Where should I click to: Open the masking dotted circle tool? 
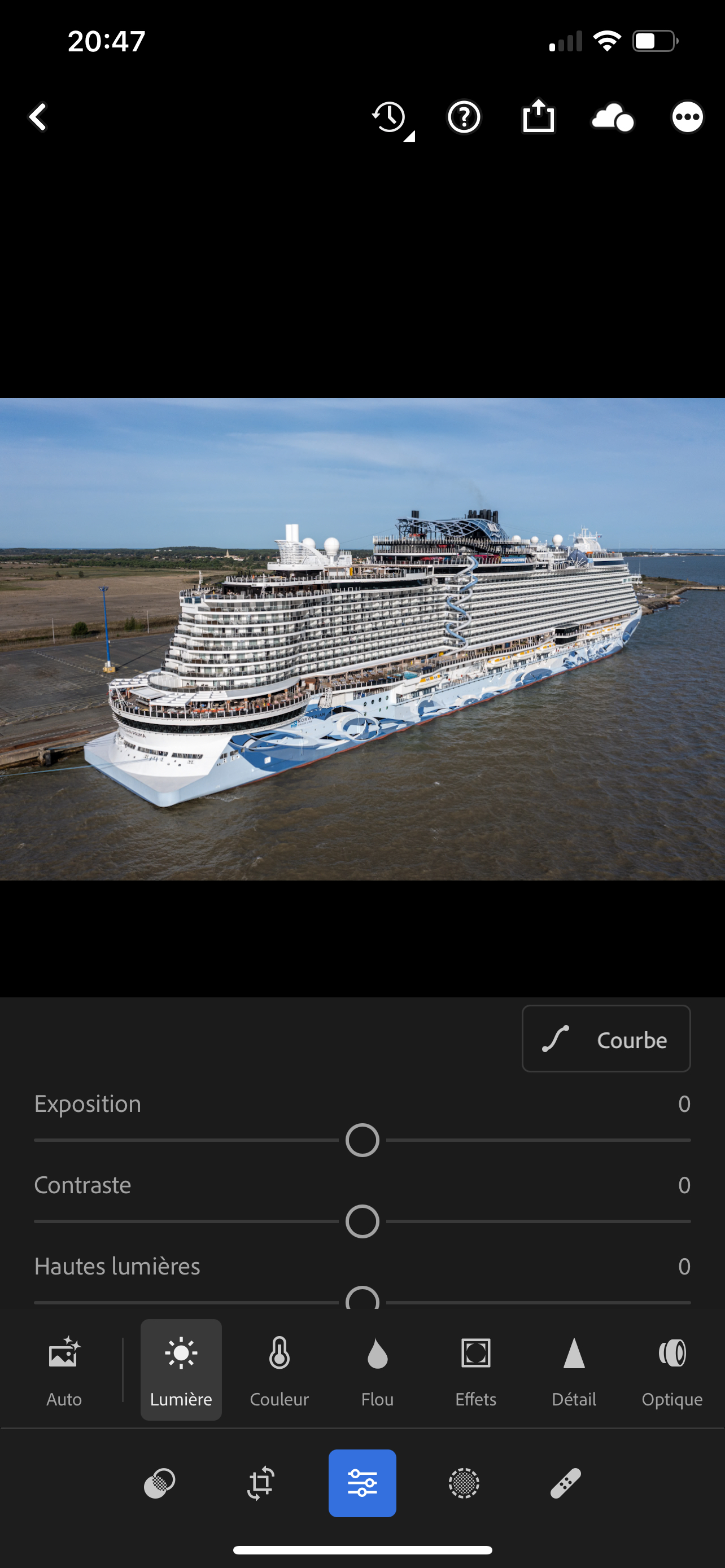pyautogui.click(x=464, y=1483)
